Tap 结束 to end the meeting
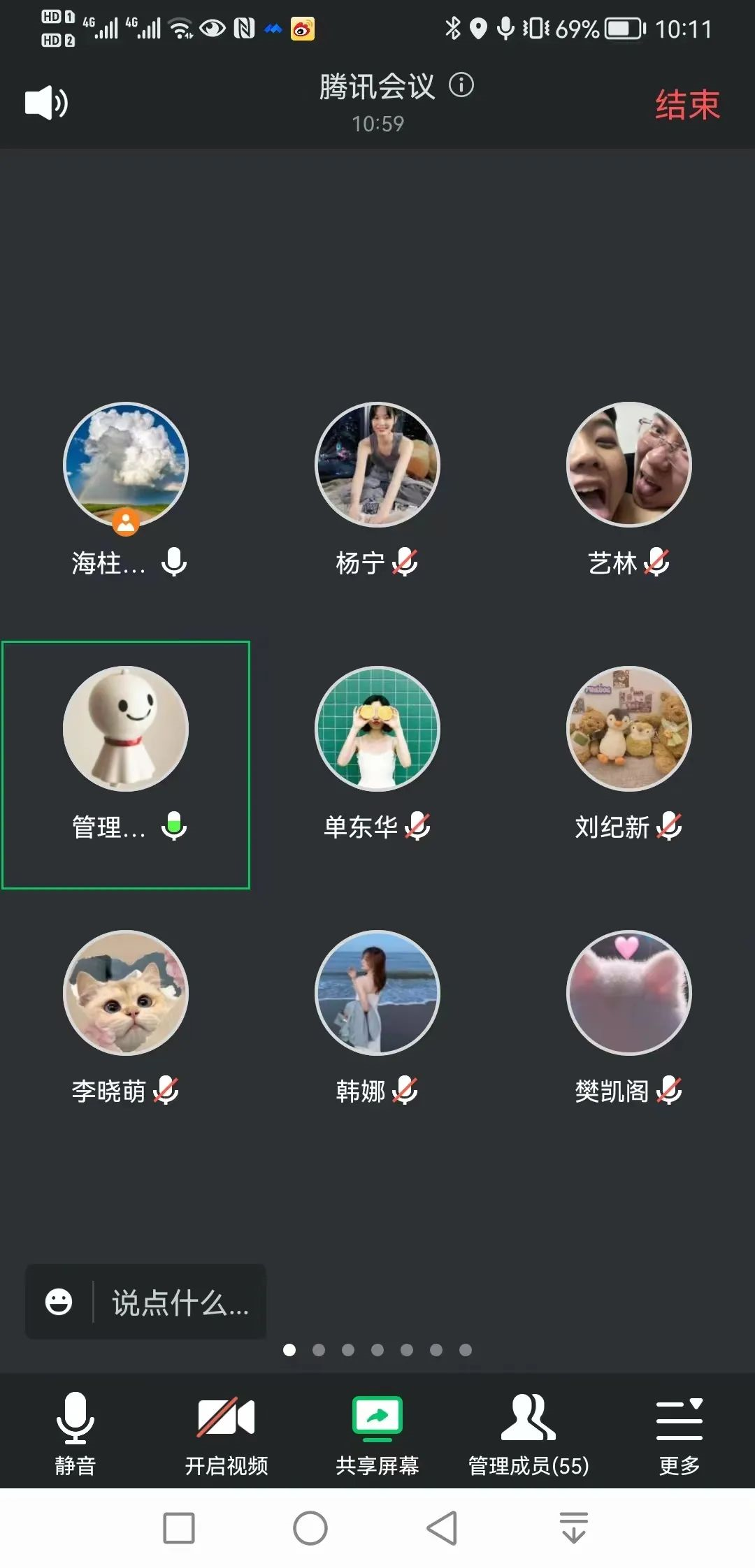 [686, 106]
